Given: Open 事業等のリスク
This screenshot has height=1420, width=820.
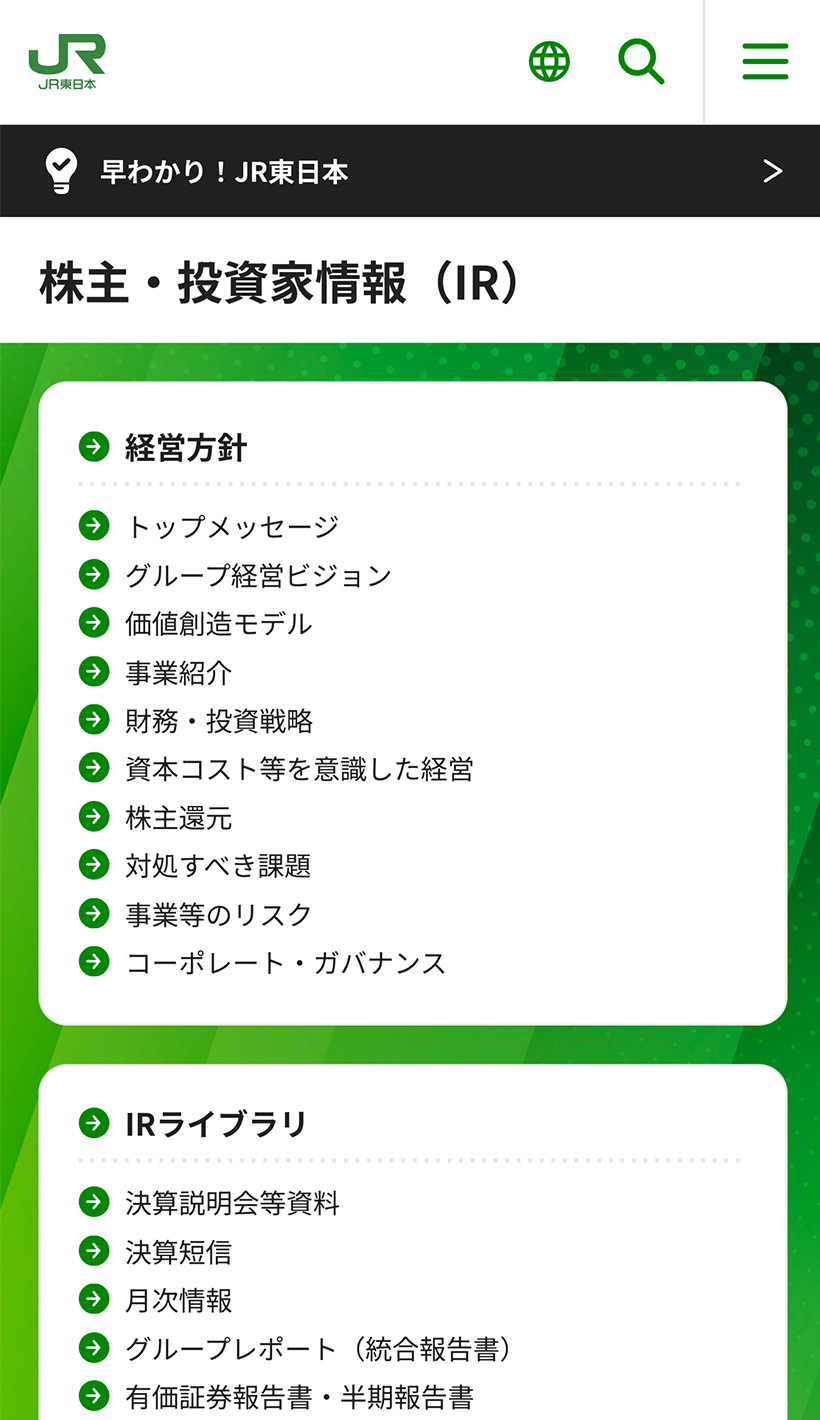Looking at the screenshot, I should pyautogui.click(x=218, y=914).
